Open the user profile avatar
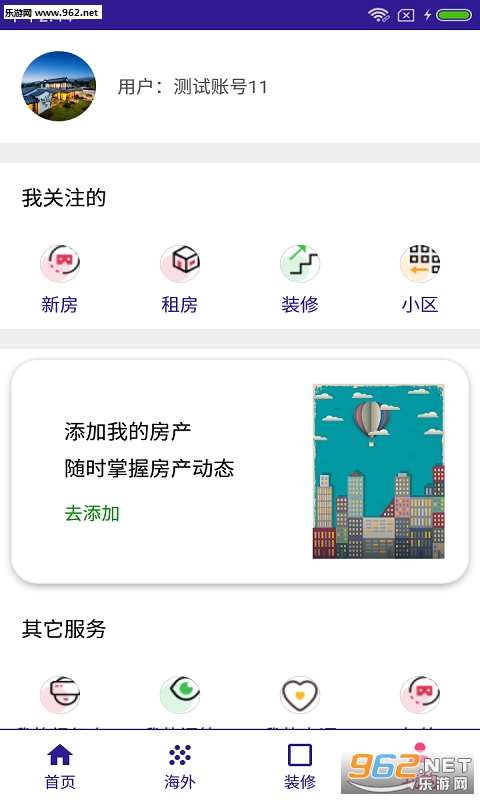The height and width of the screenshot is (800, 480). [59, 86]
